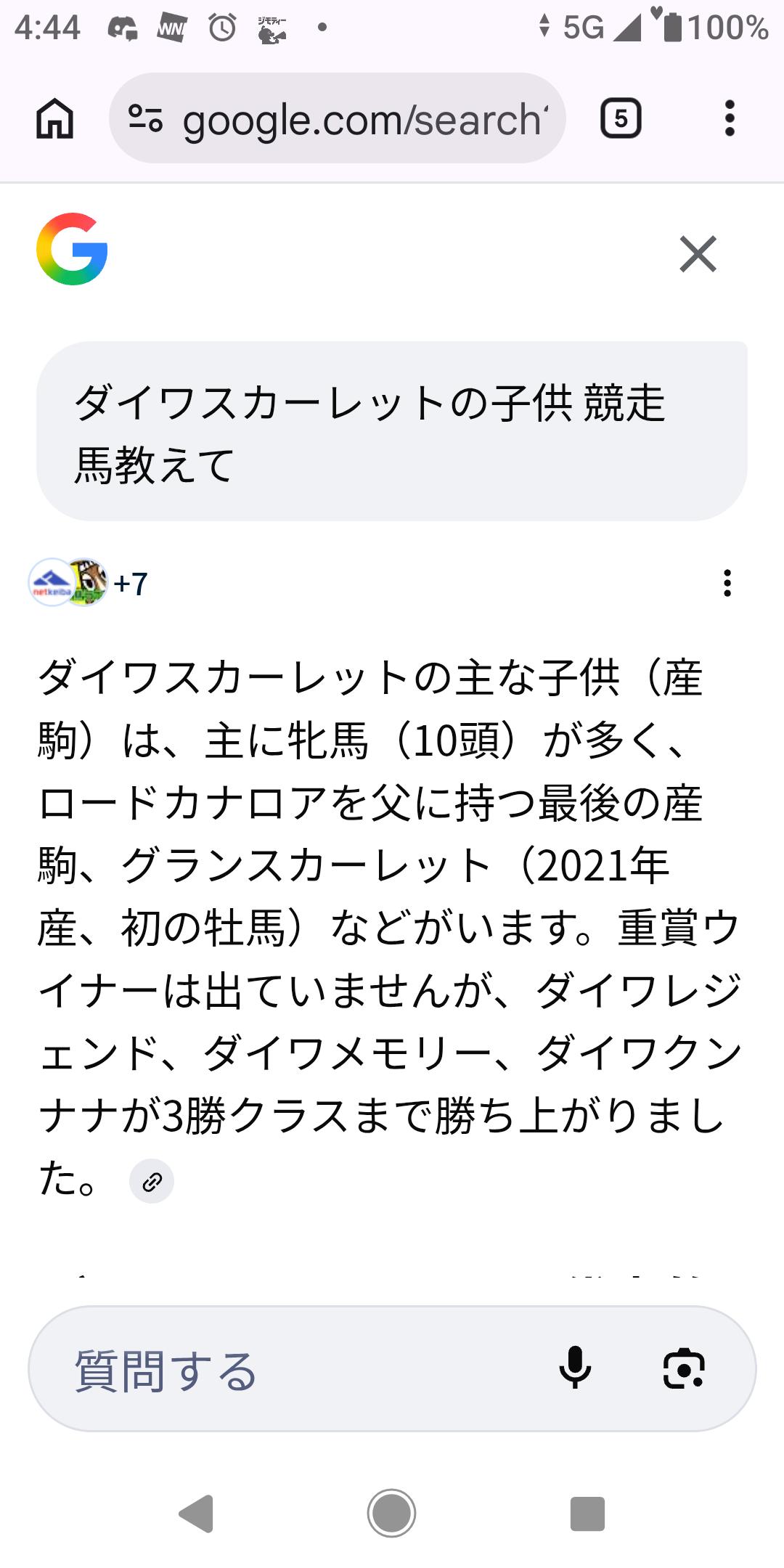This screenshot has height=1568, width=784.
Task: Focus the 質問する question field
Action: [290, 1370]
